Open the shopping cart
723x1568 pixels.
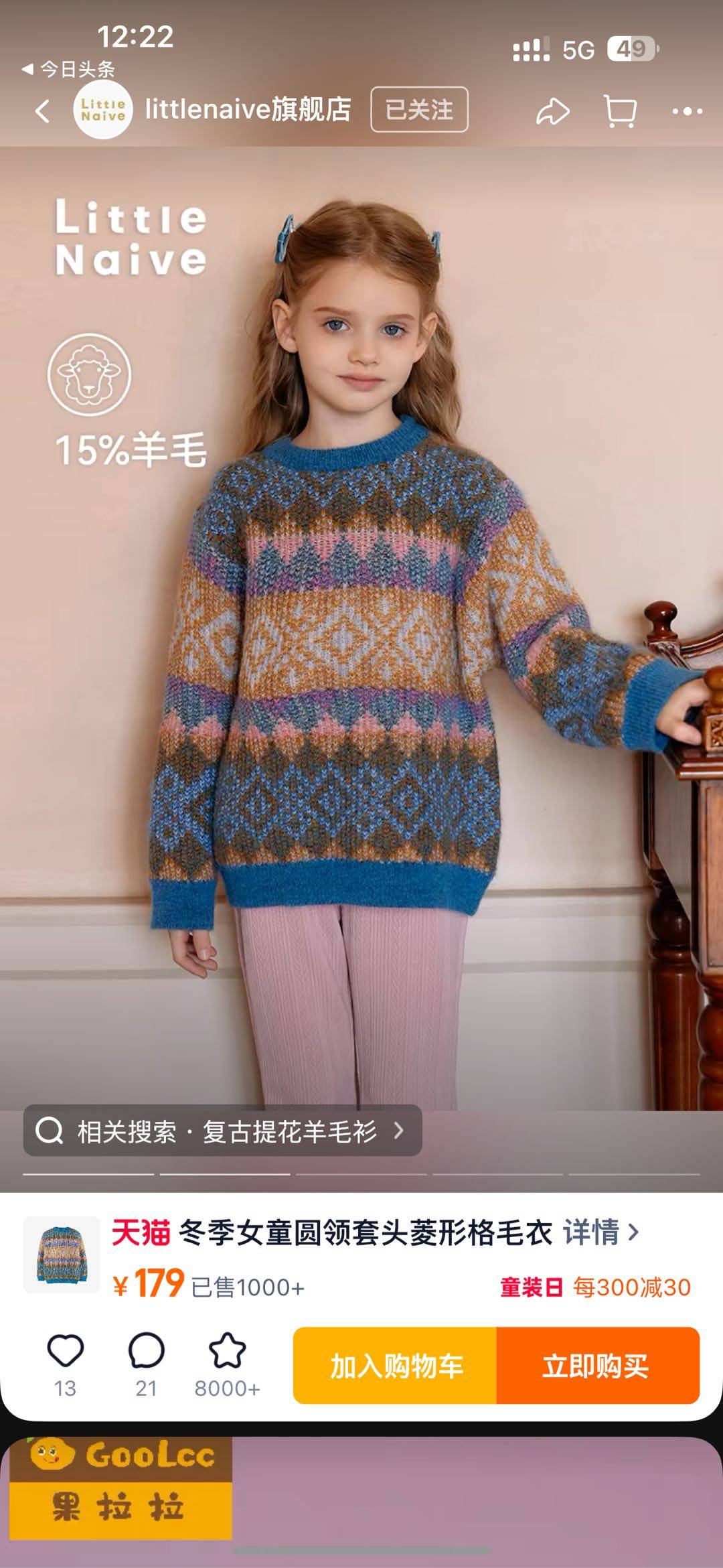tap(620, 111)
